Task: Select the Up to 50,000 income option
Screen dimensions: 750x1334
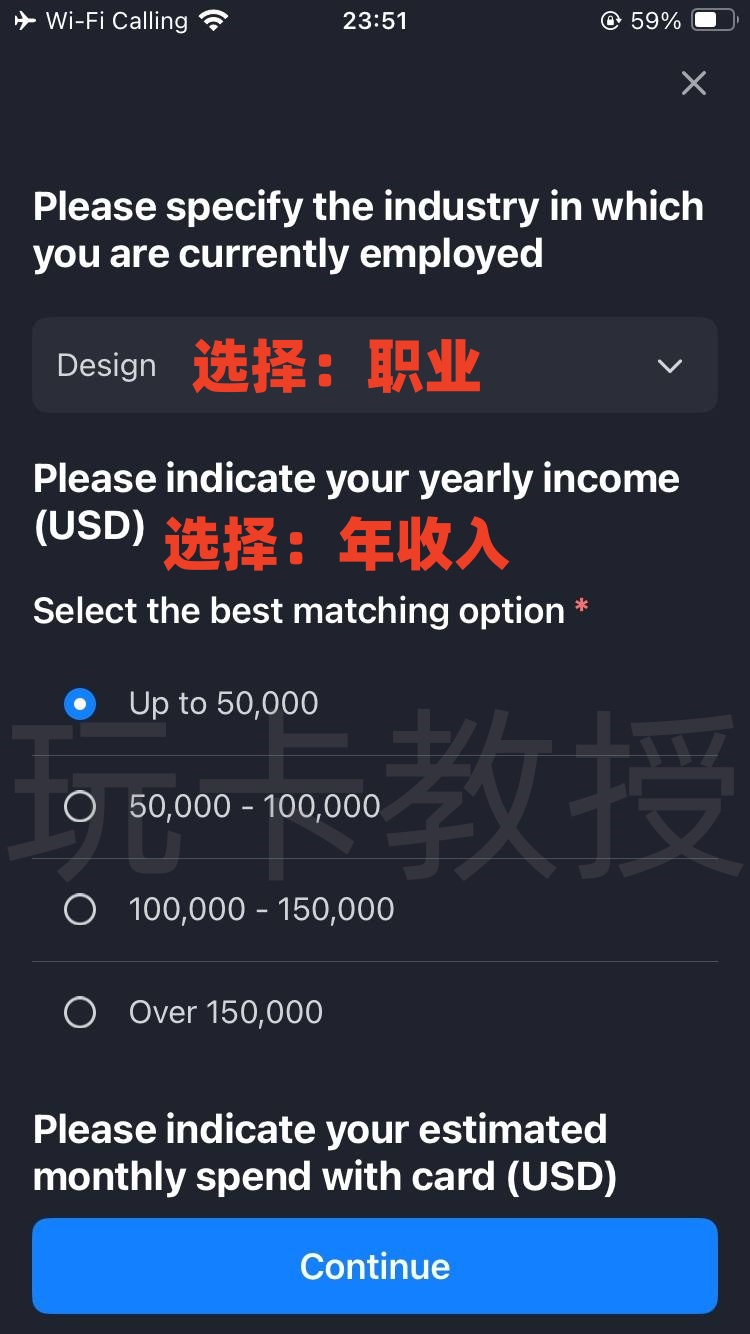Action: tap(80, 703)
